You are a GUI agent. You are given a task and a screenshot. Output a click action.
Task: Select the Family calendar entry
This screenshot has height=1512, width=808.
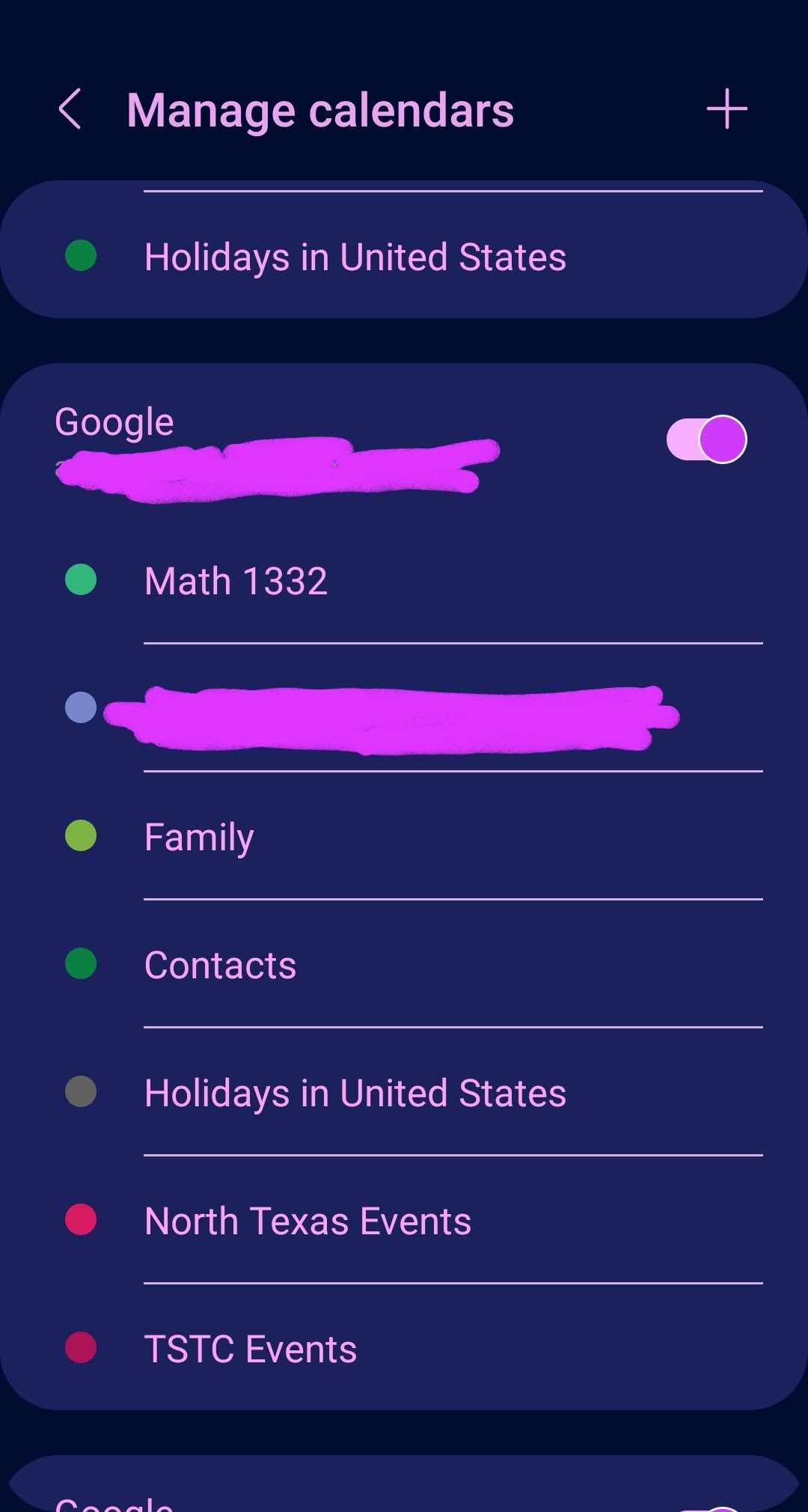click(x=198, y=836)
